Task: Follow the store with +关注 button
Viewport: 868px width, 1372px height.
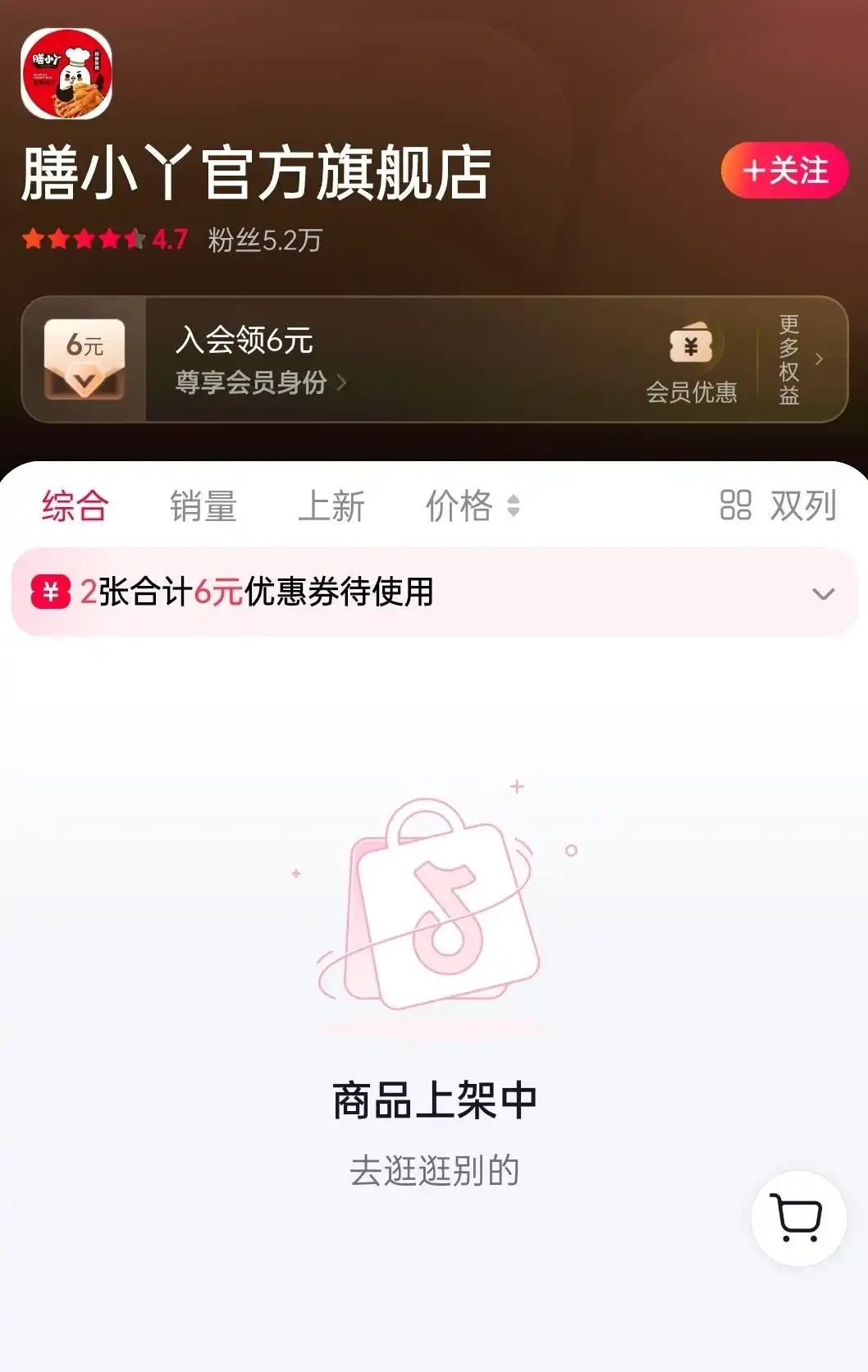Action: 783,171
